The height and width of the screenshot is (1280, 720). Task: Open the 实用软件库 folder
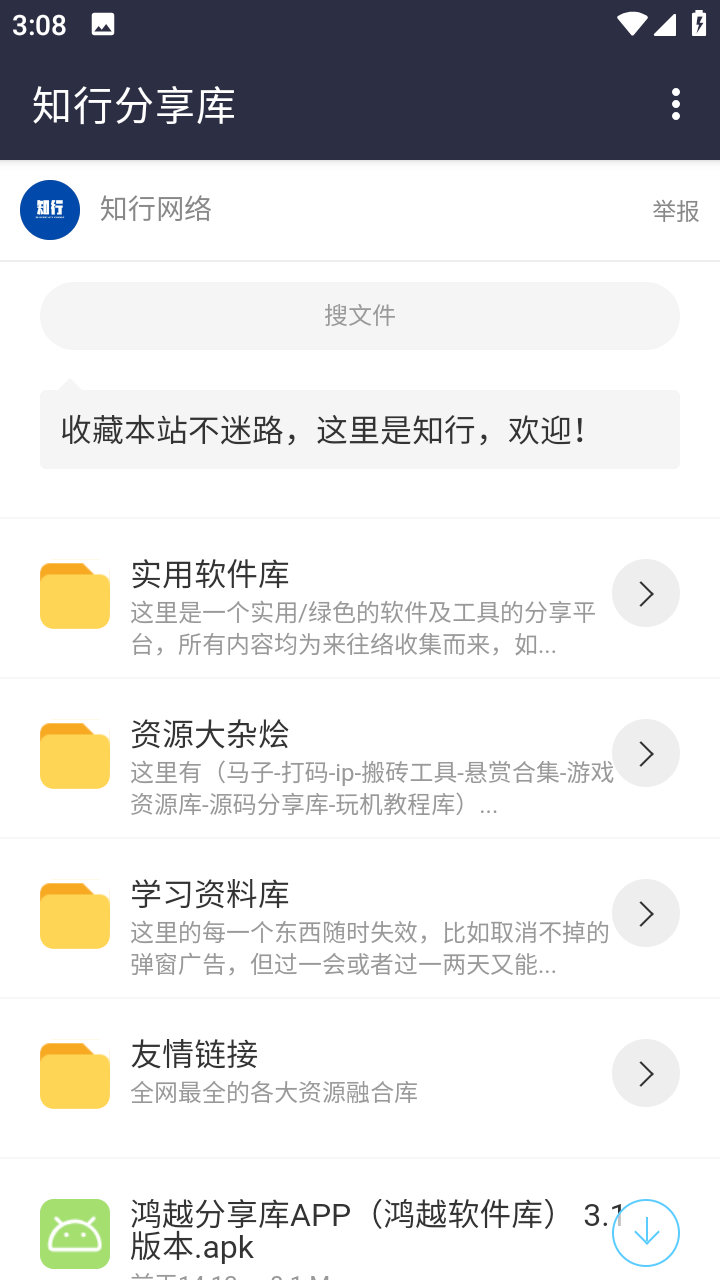point(360,598)
